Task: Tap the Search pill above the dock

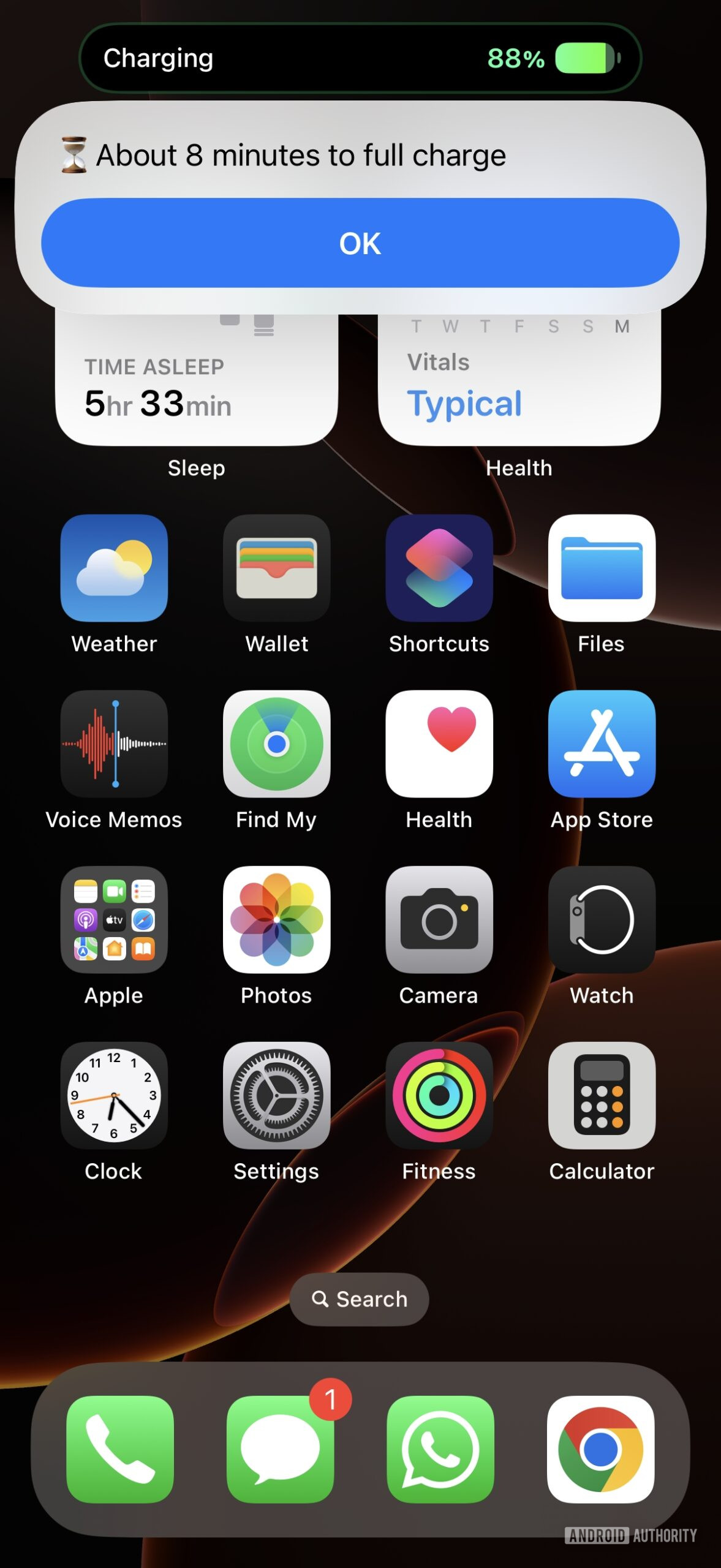Action: click(x=359, y=1299)
